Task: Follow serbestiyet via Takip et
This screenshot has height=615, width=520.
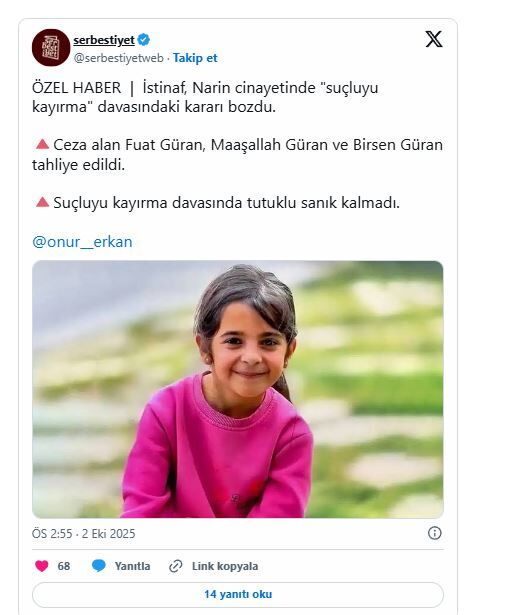Action: pyautogui.click(x=195, y=58)
